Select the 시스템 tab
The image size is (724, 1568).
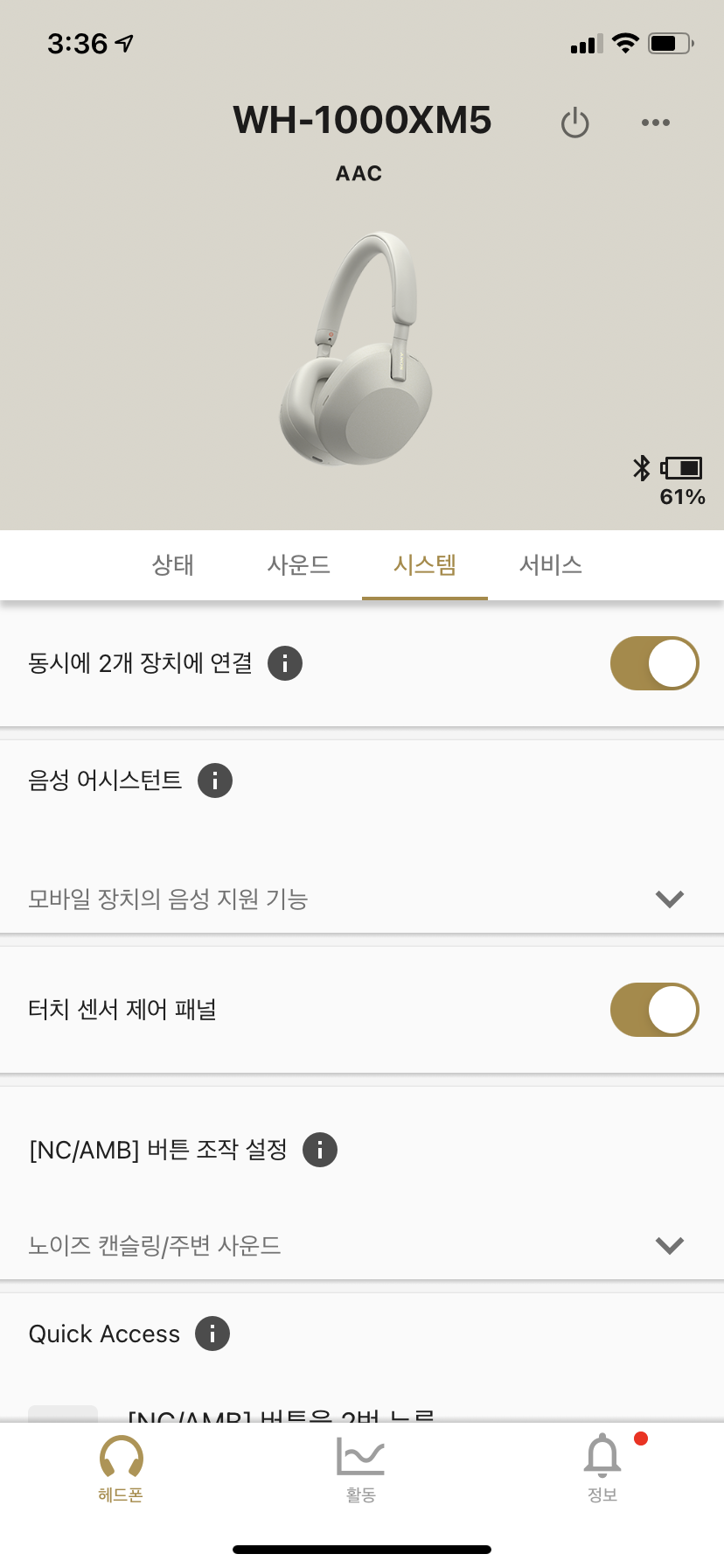[x=425, y=565]
